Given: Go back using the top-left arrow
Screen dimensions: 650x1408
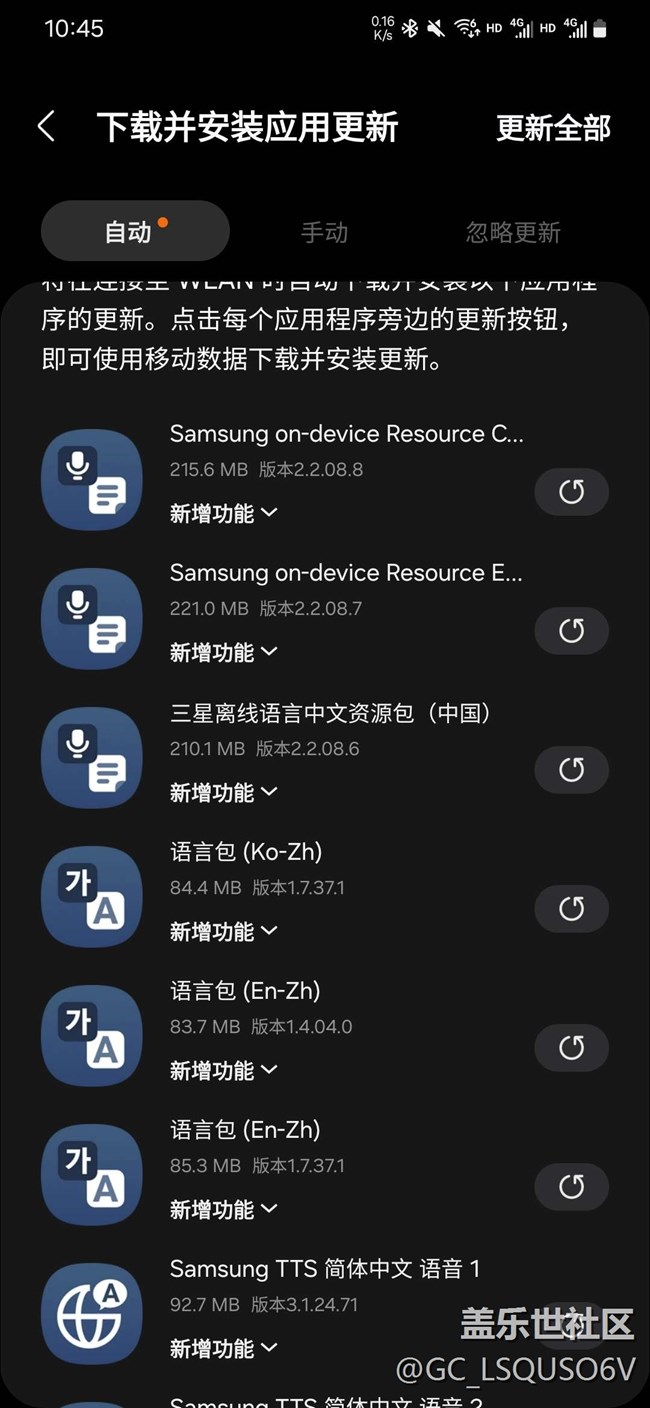Looking at the screenshot, I should point(46,127).
